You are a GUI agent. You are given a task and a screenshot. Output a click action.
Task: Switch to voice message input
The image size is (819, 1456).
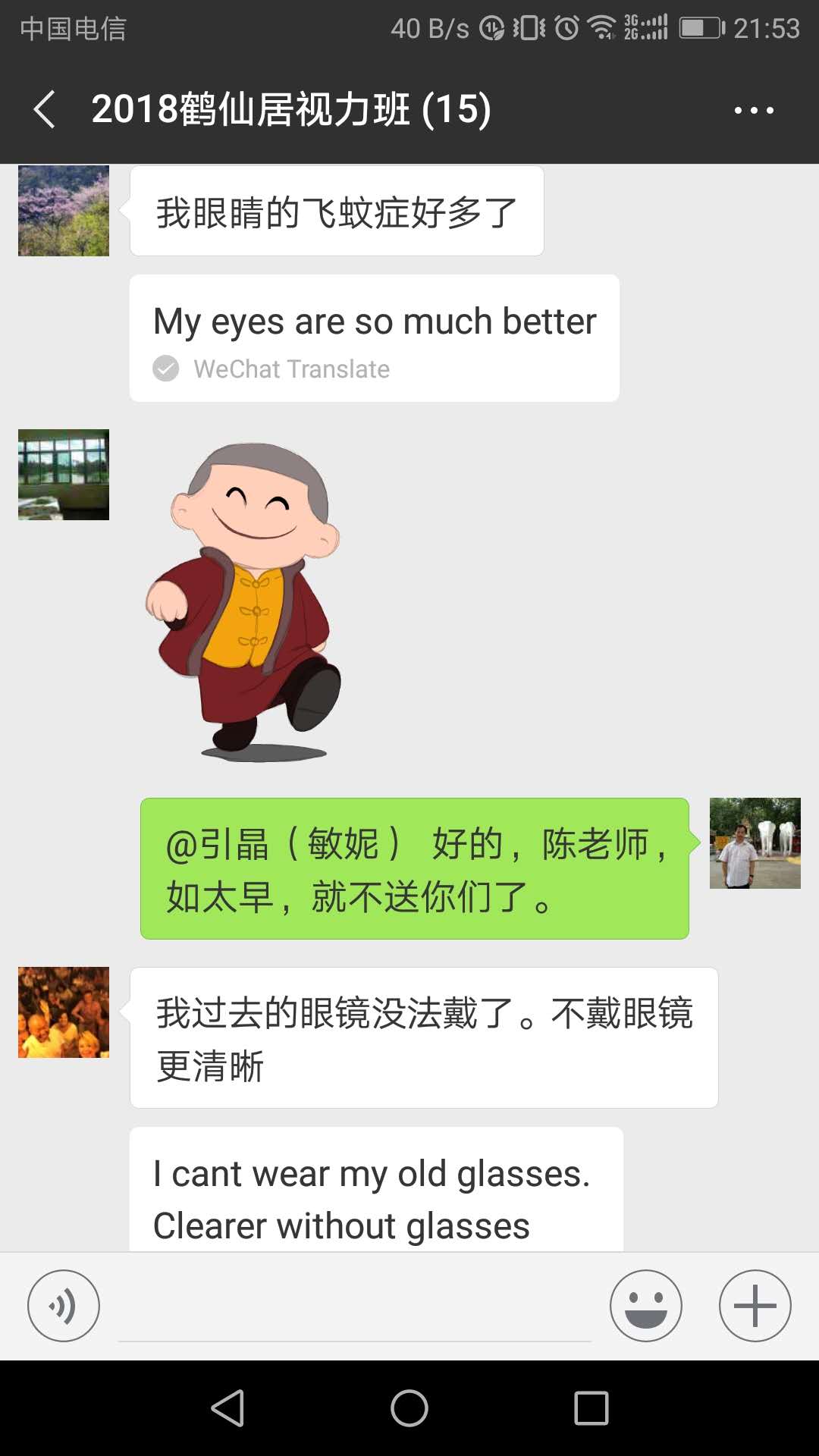coord(64,1306)
